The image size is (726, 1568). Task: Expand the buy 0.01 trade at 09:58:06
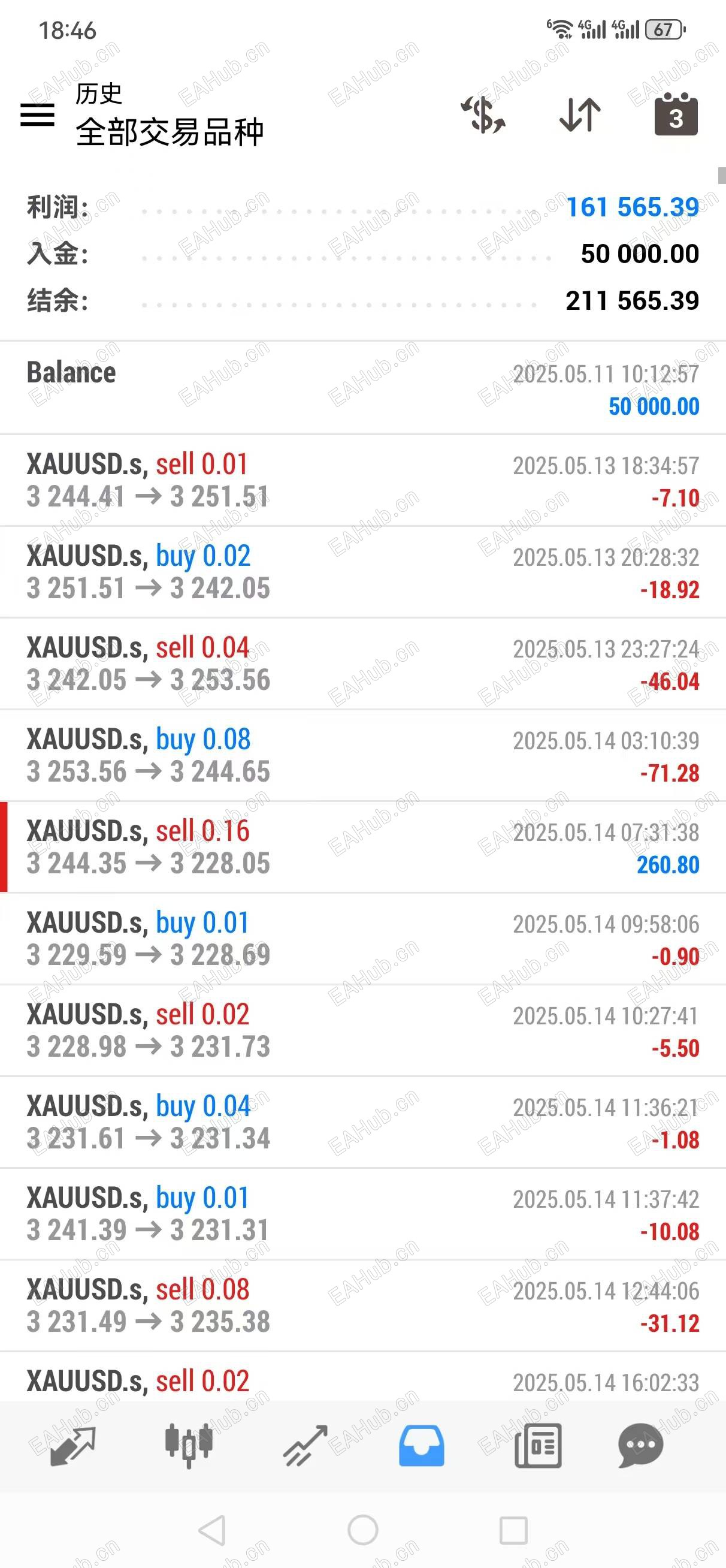coord(362,939)
